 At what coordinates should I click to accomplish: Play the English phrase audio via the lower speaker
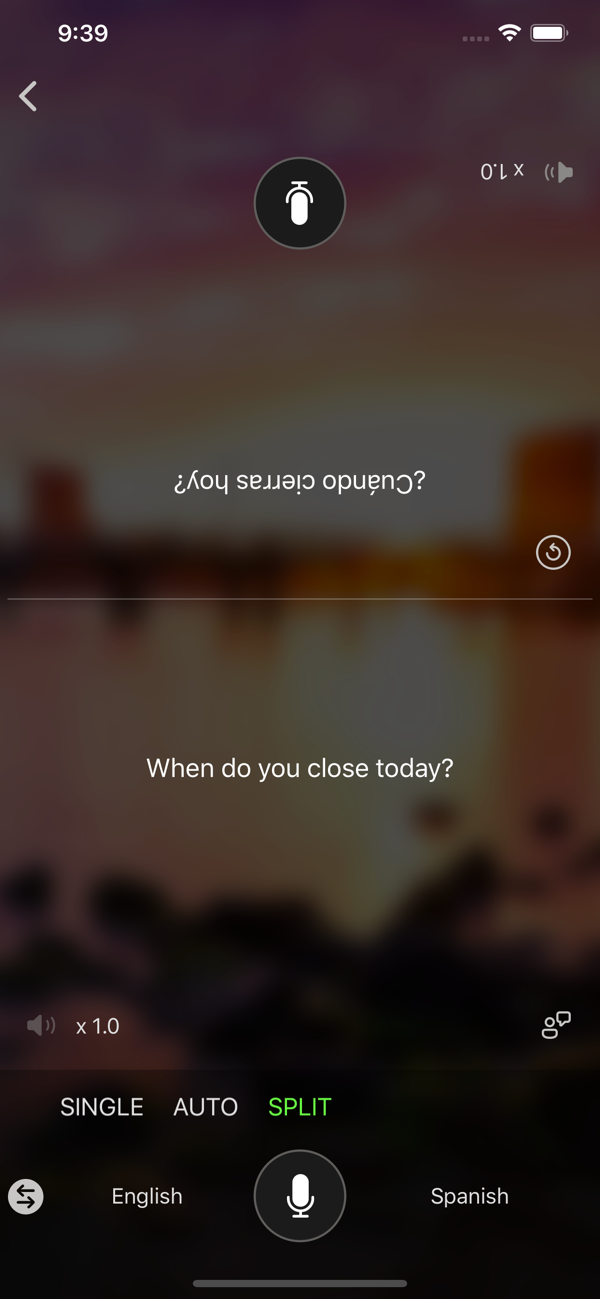[x=40, y=1026]
